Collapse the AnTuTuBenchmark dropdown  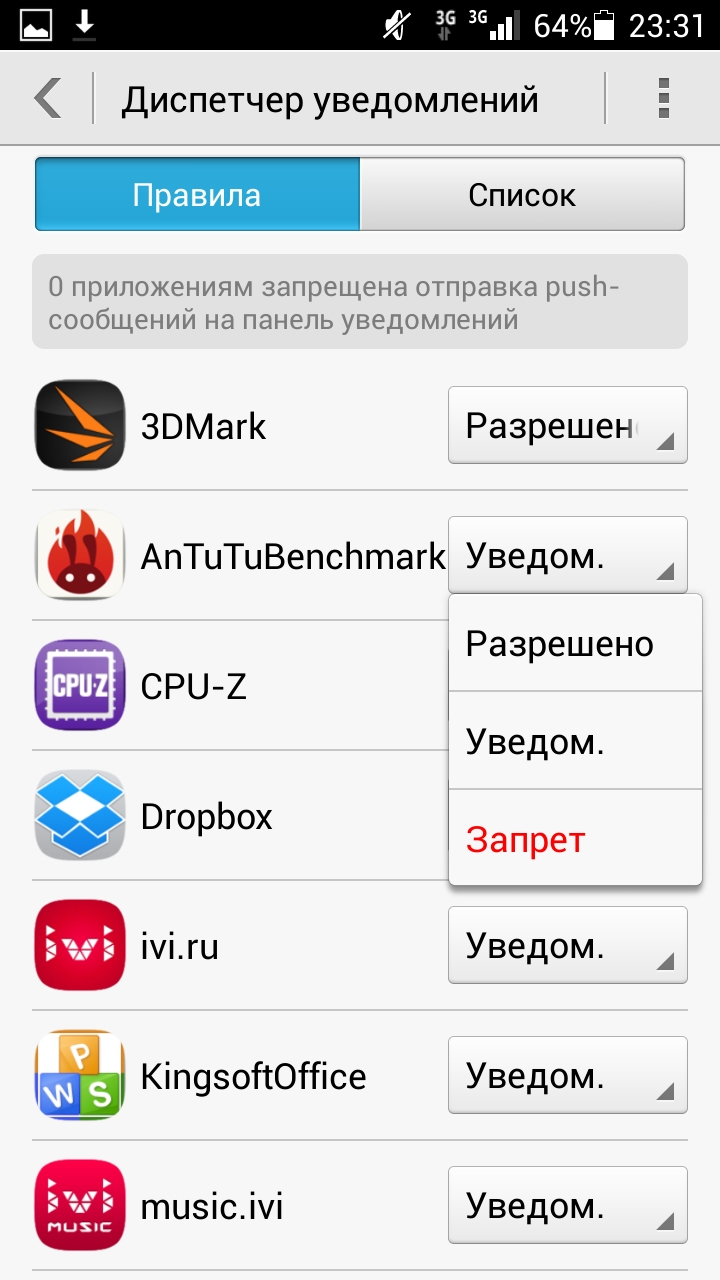click(567, 555)
